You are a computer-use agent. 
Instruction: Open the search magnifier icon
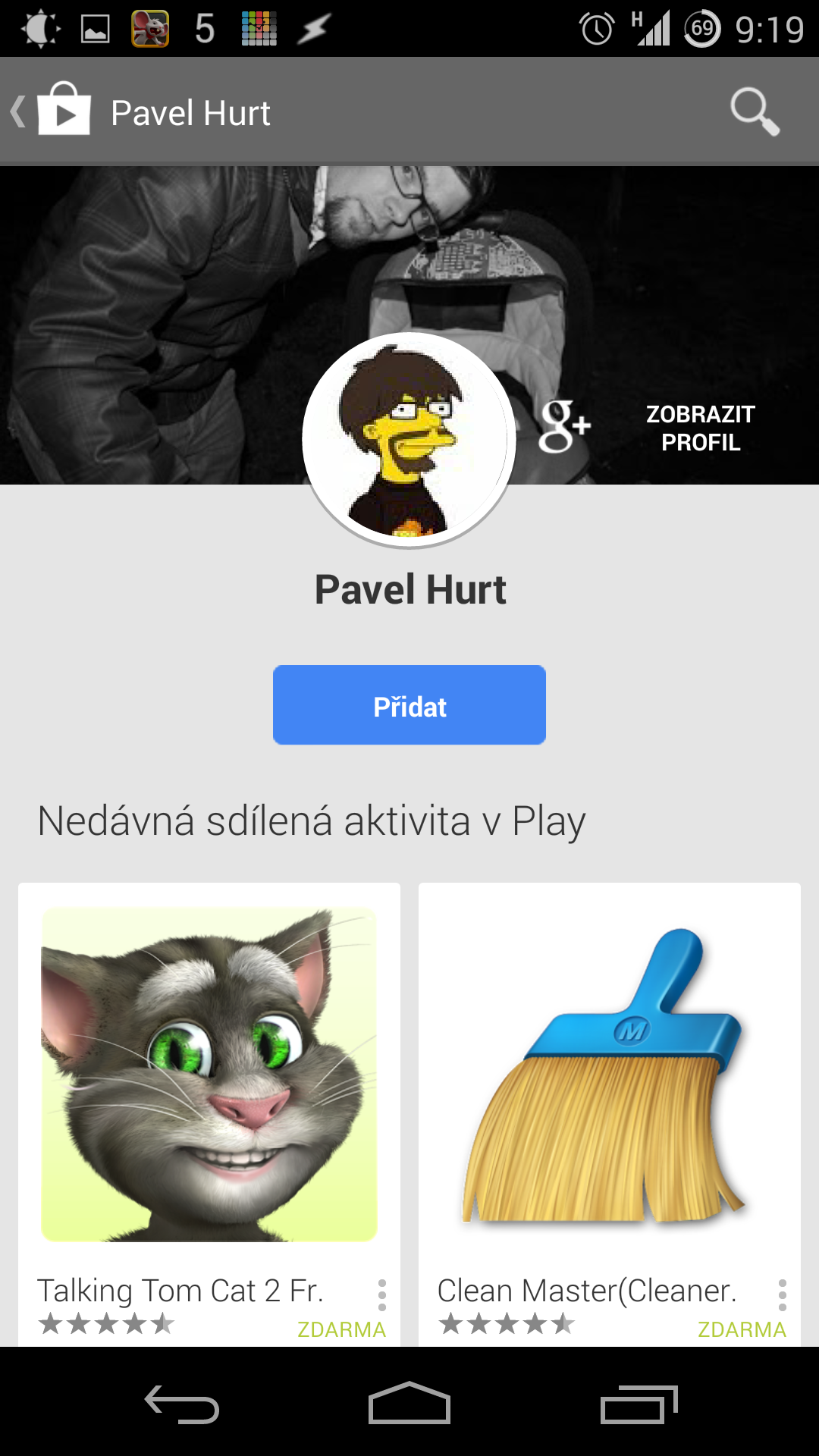[755, 111]
